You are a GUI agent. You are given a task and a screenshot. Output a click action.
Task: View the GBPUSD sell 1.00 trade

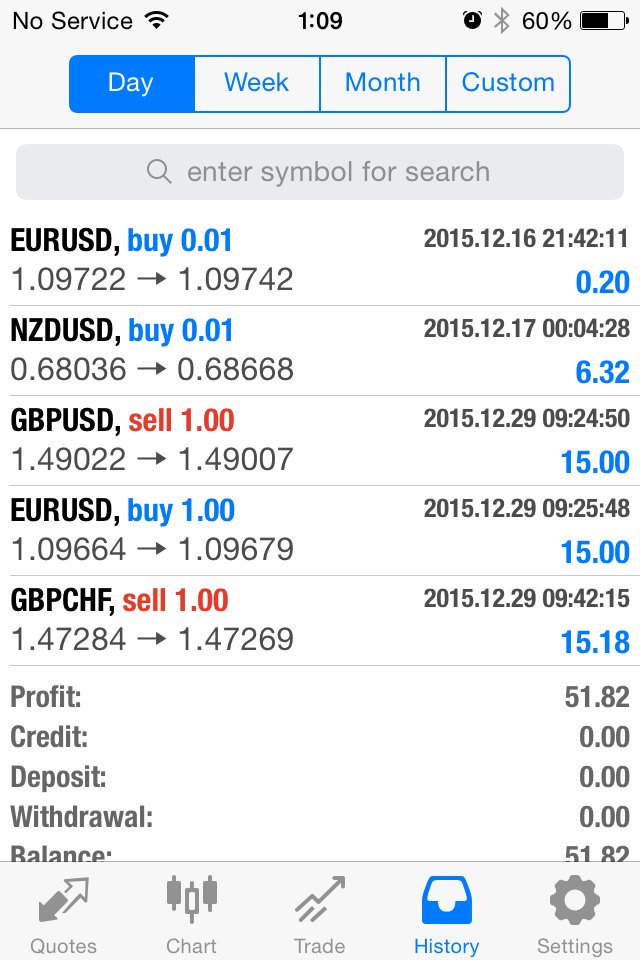(320, 440)
